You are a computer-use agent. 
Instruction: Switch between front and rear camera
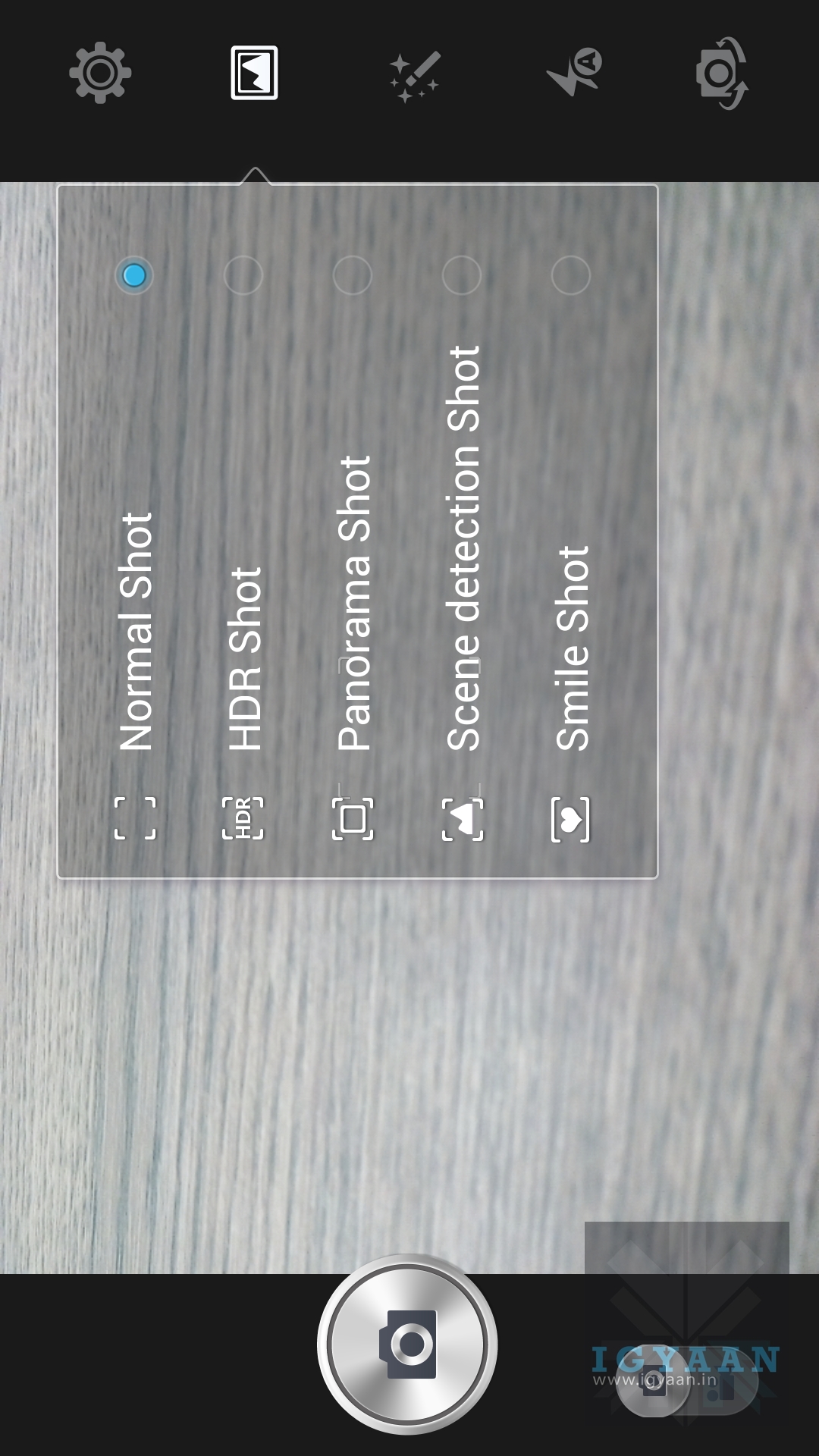721,74
